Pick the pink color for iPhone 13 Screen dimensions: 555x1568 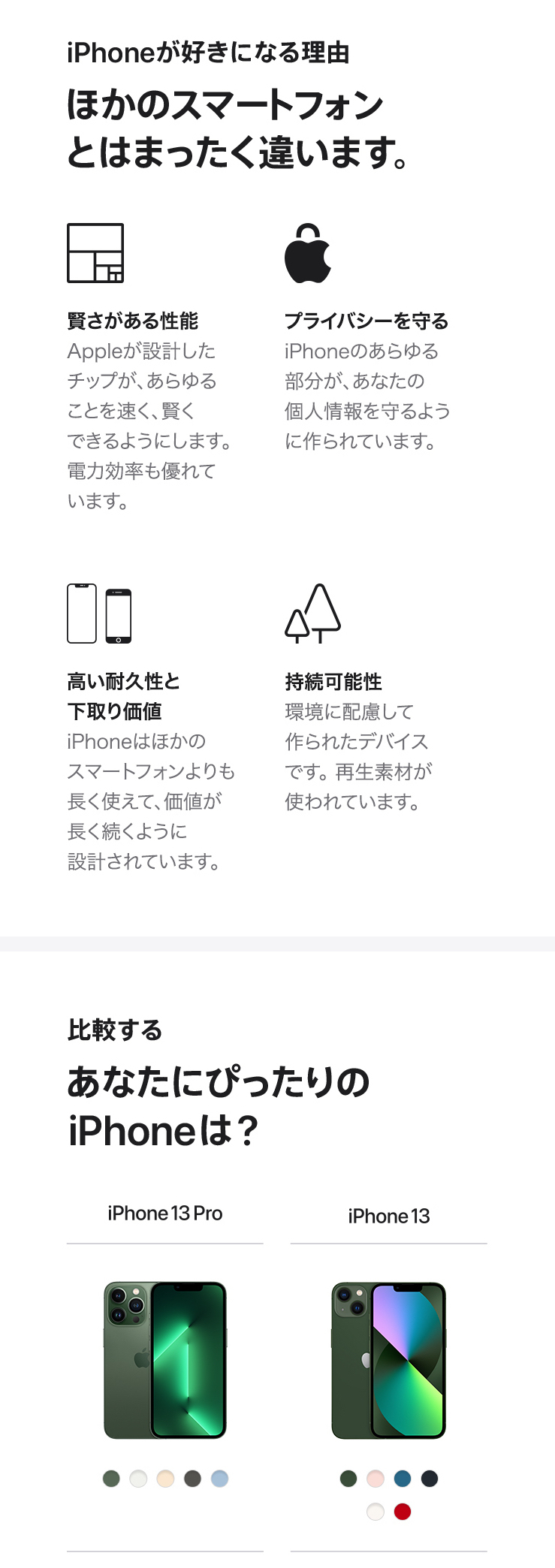pyautogui.click(x=376, y=1479)
